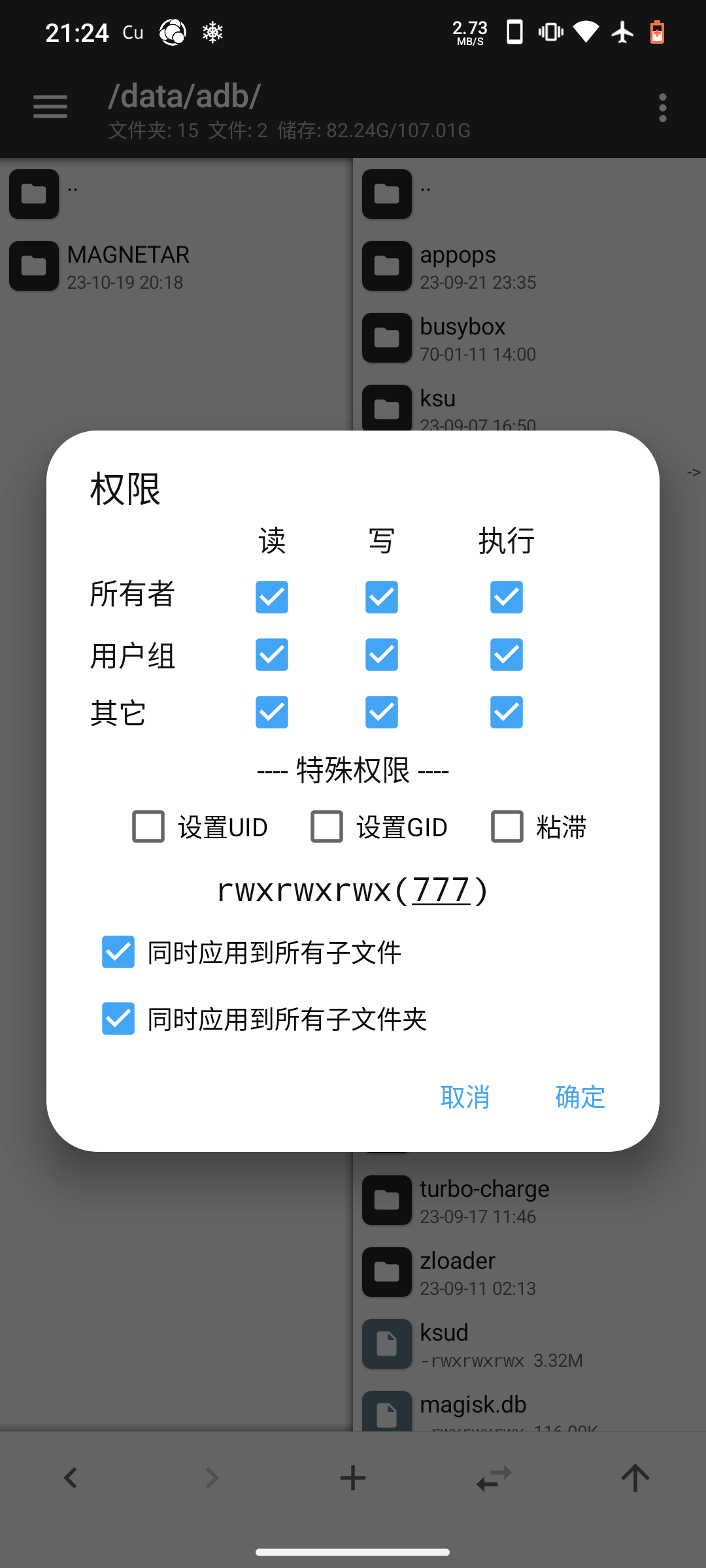Uncheck group (用户组) execute permission
Viewport: 706px width, 1568px height.
pos(506,655)
